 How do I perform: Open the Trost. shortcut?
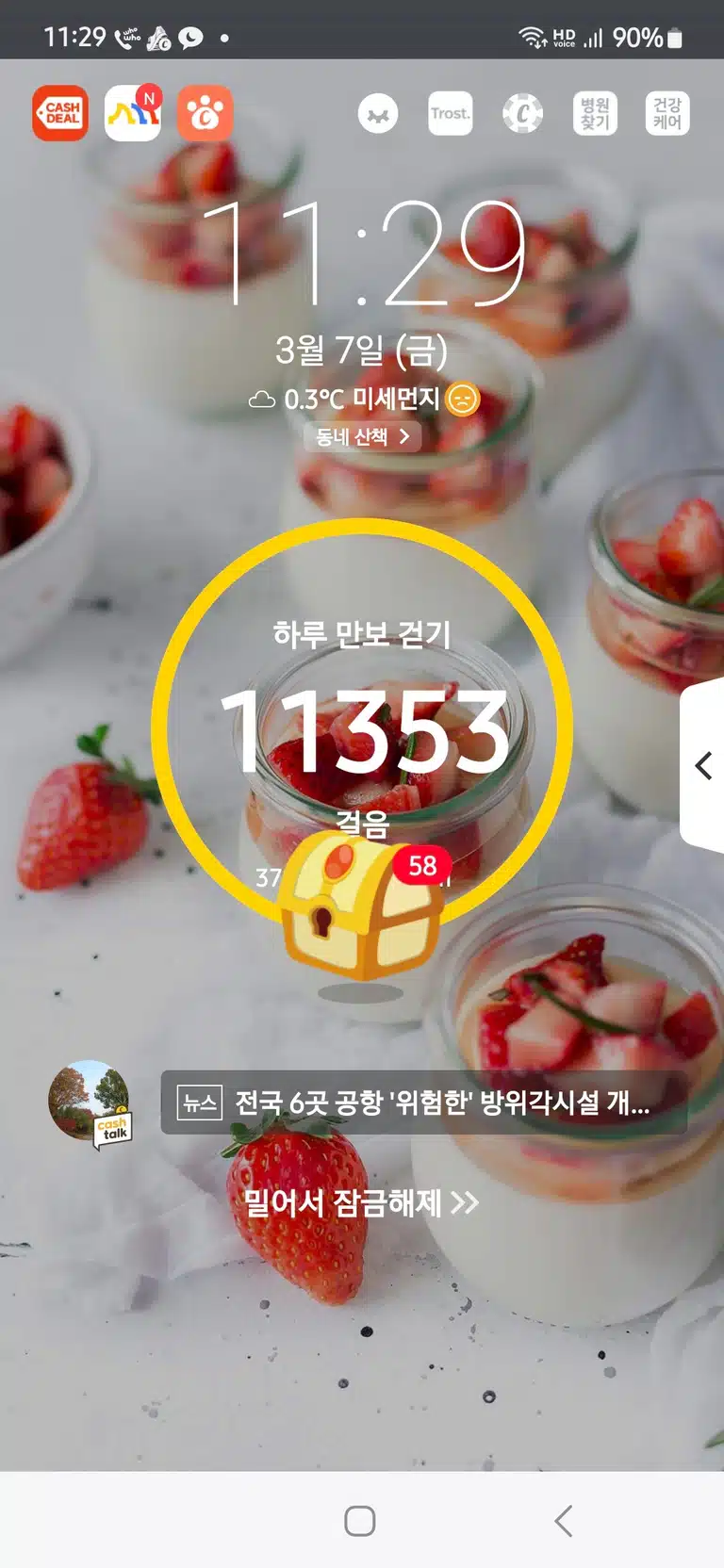coord(451,114)
